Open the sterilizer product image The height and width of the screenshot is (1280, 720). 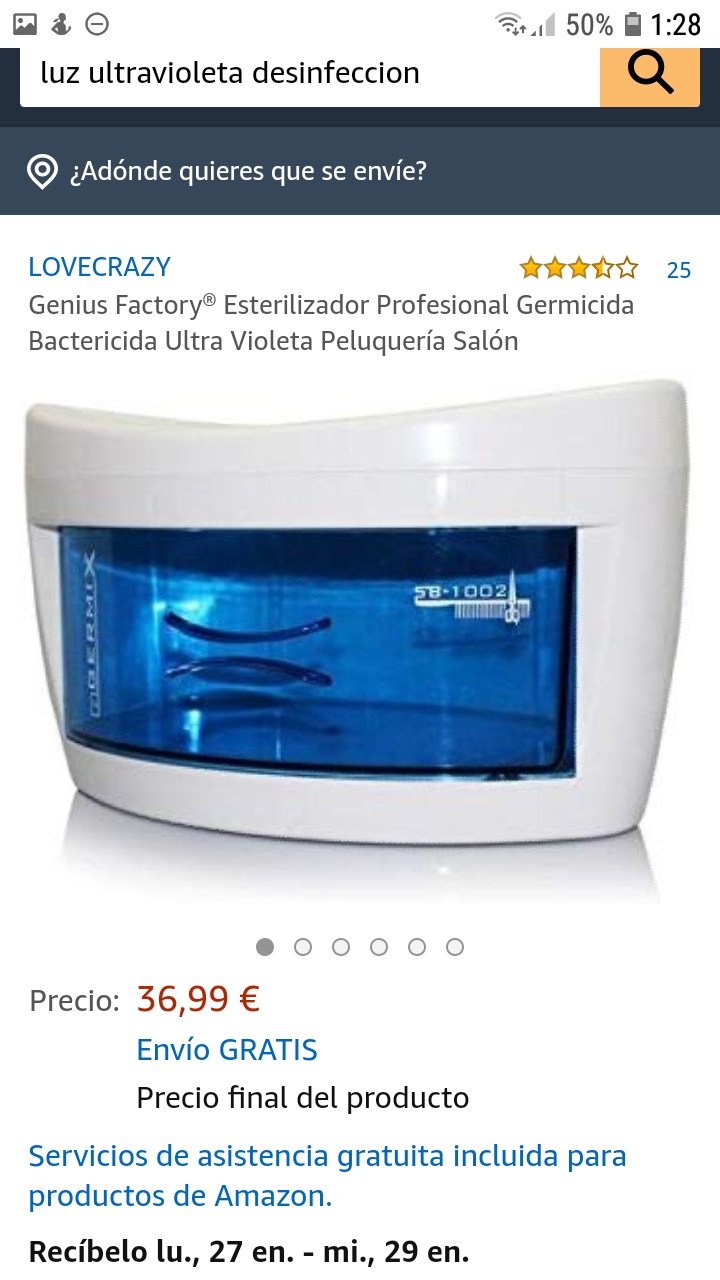[x=360, y=640]
